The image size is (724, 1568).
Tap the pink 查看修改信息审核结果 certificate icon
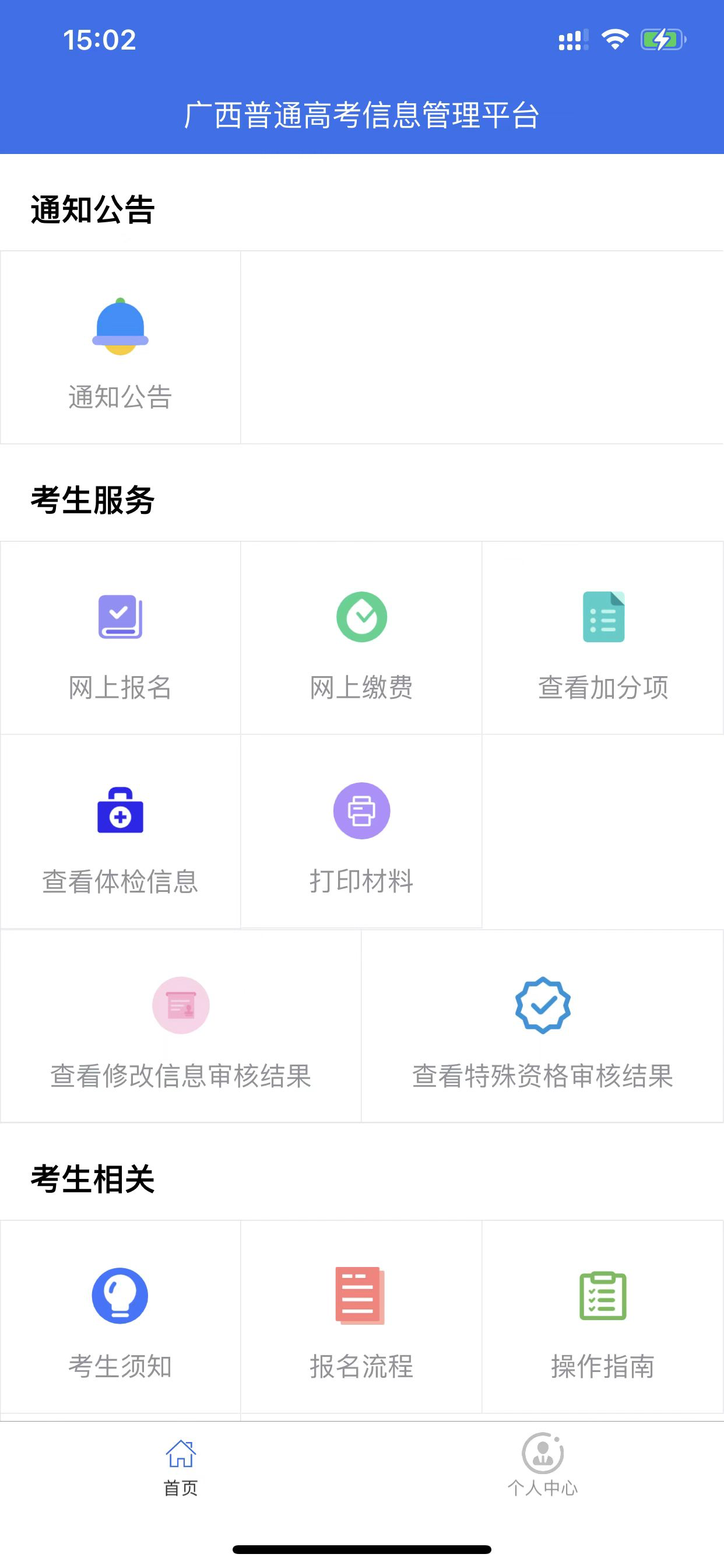tap(180, 1006)
